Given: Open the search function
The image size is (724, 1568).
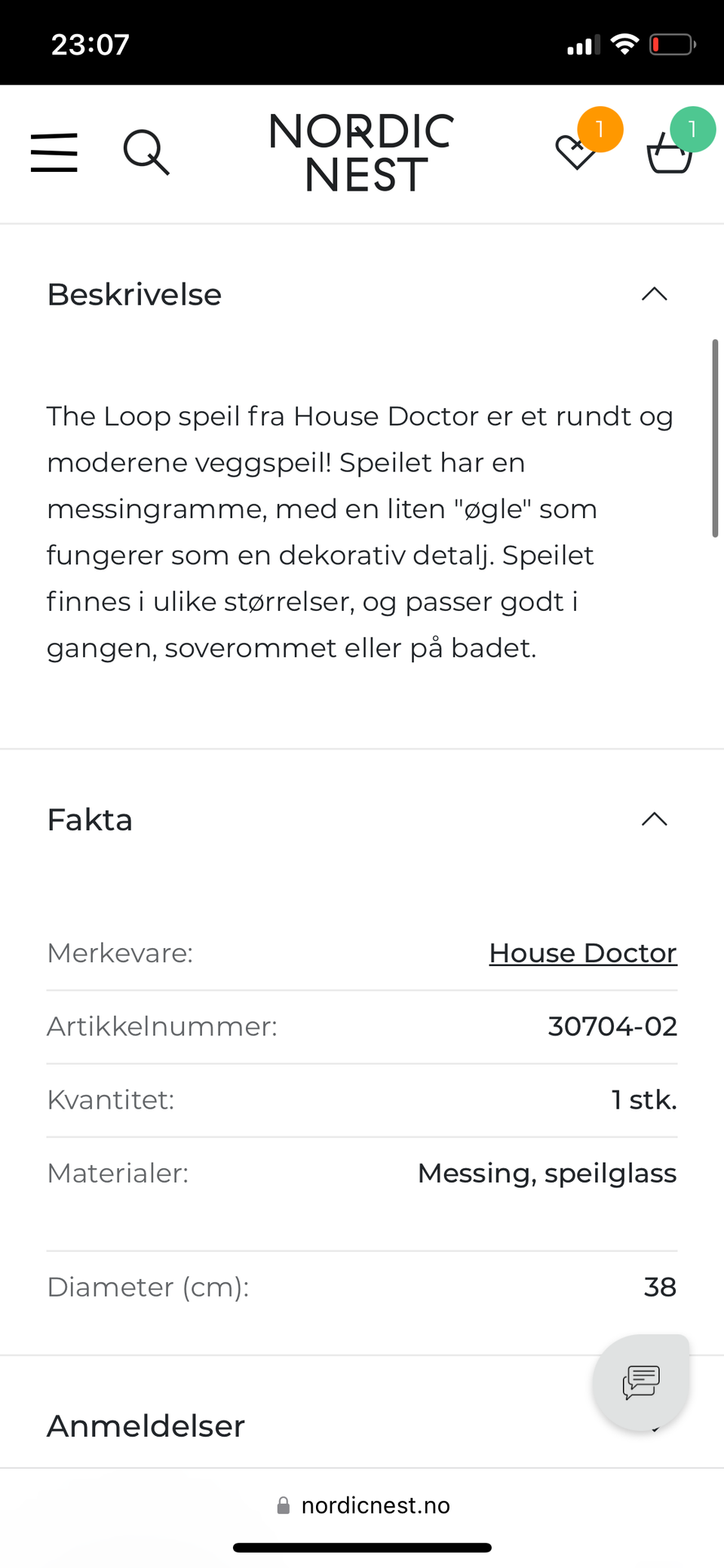Looking at the screenshot, I should pos(146,152).
